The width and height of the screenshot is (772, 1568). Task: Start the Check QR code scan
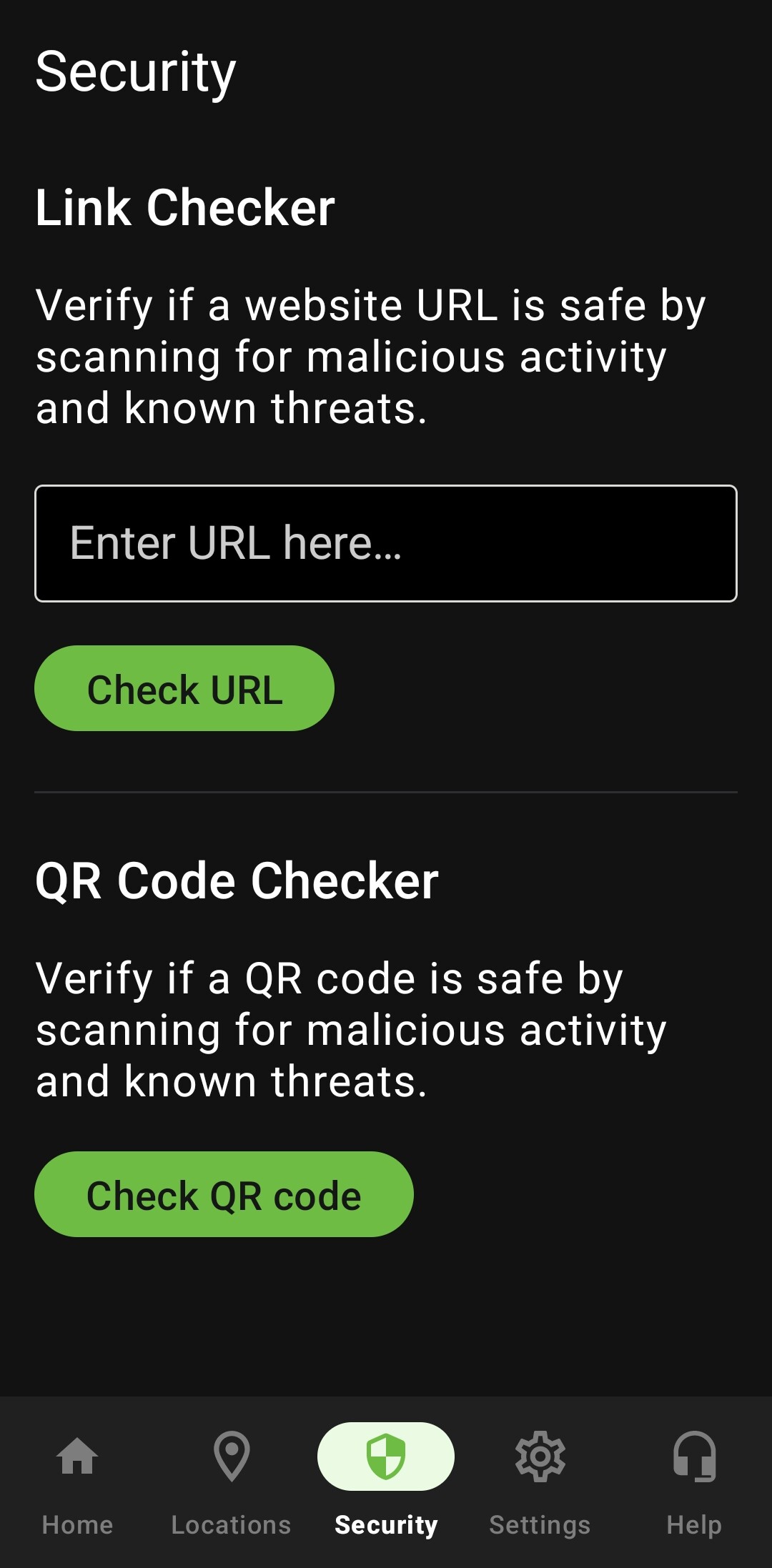coord(224,1194)
